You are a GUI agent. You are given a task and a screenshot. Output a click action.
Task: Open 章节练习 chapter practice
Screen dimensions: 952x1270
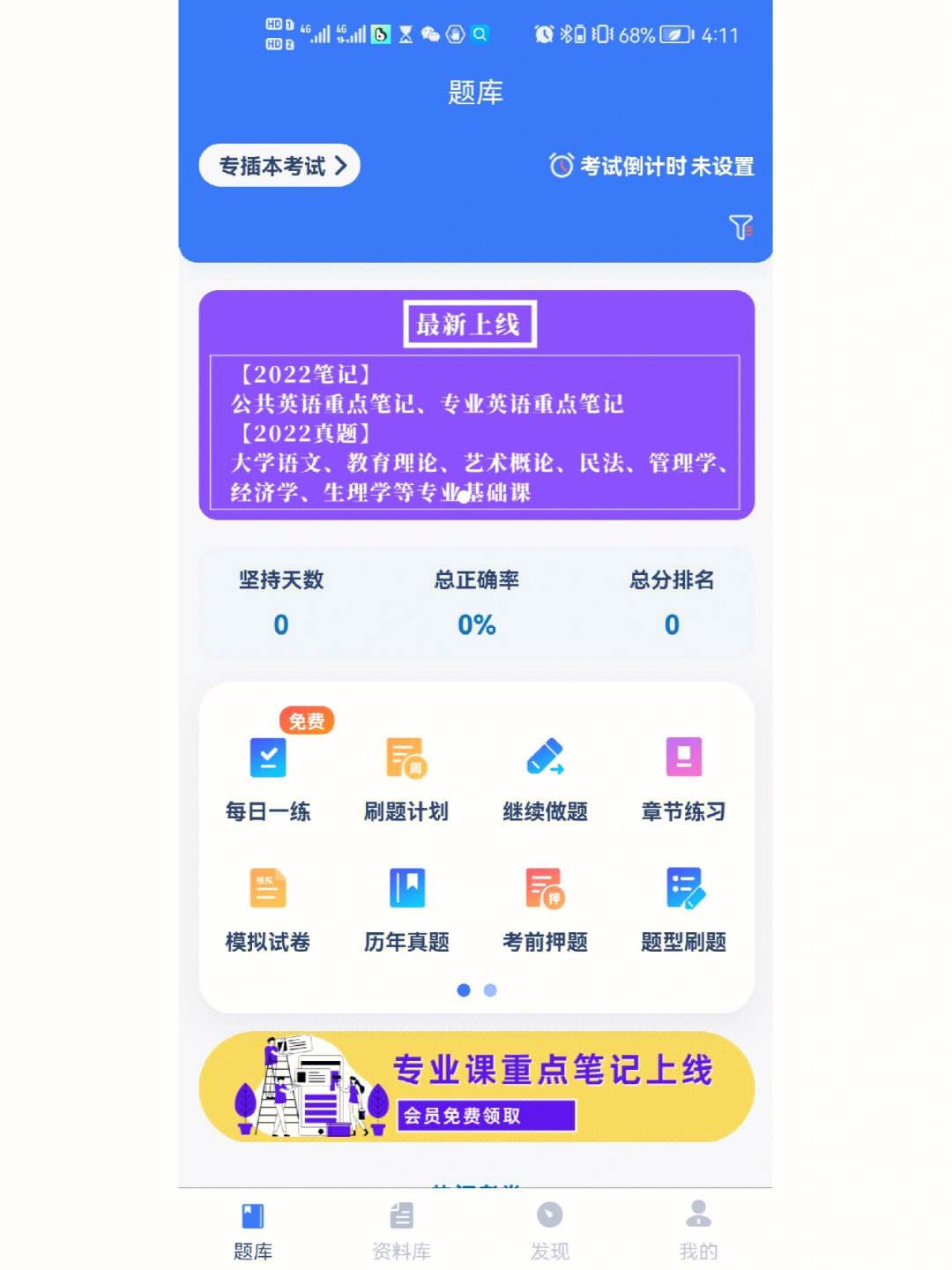click(x=683, y=778)
